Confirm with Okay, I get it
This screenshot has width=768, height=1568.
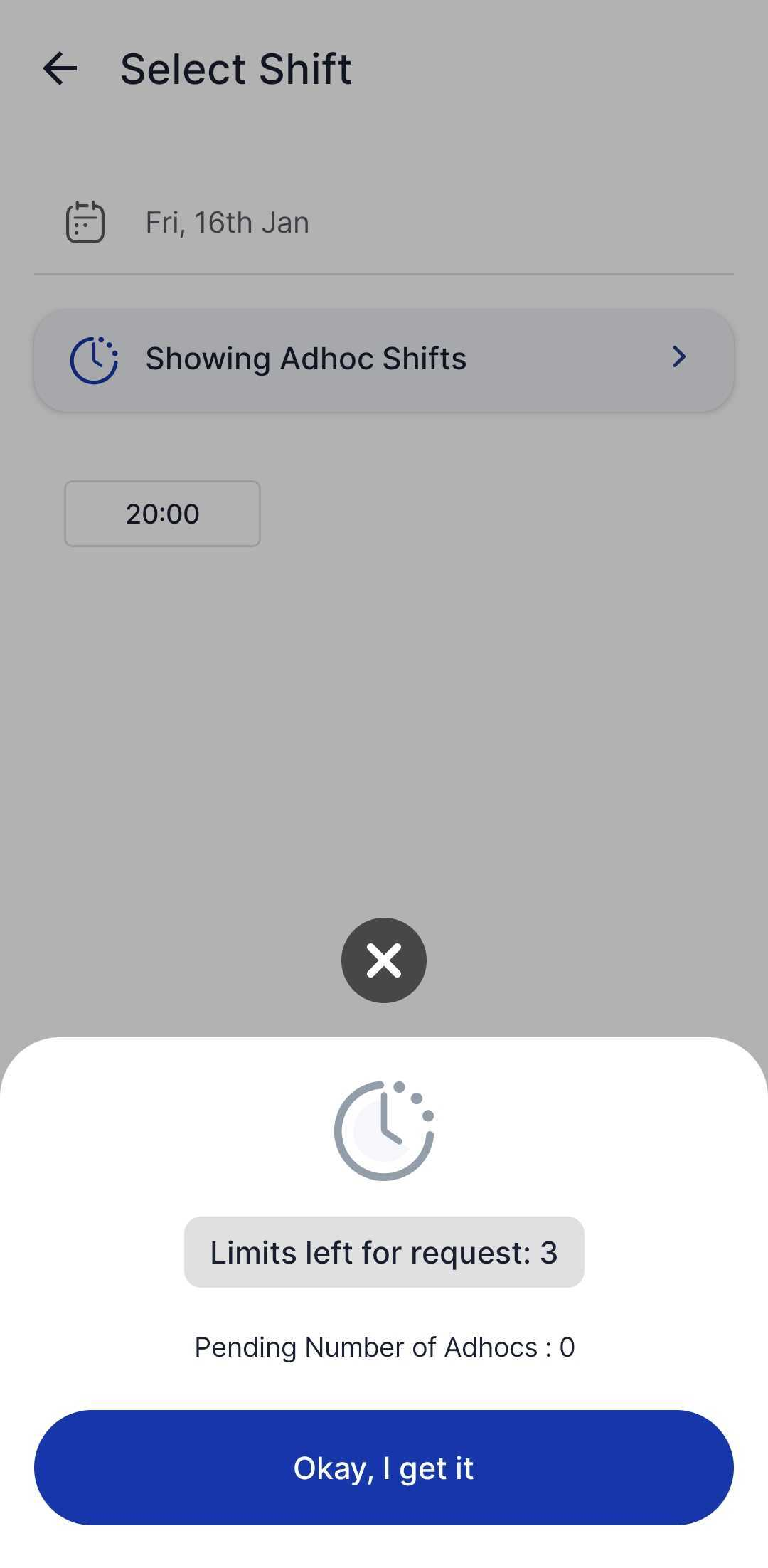pos(384,1468)
